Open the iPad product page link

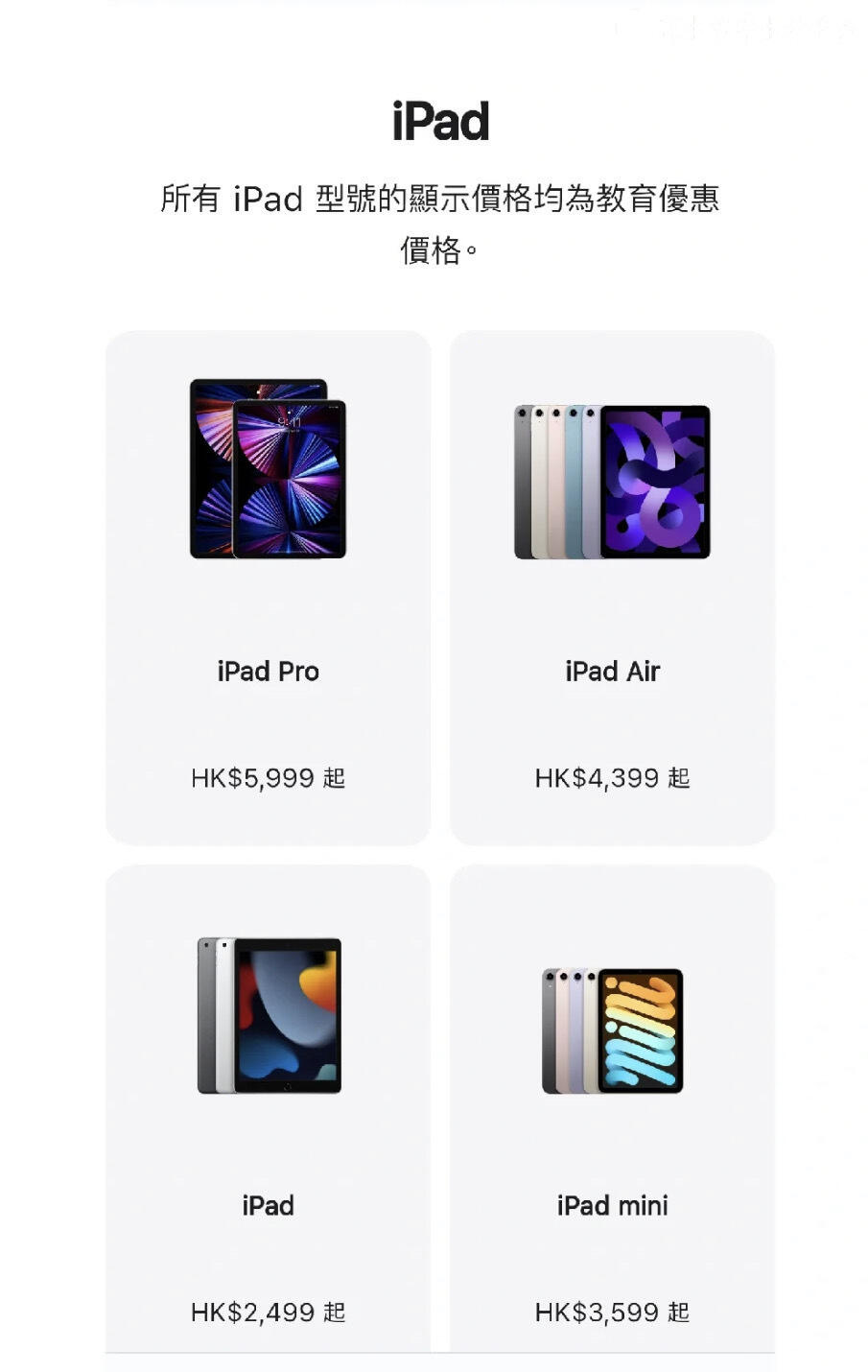click(x=269, y=1205)
